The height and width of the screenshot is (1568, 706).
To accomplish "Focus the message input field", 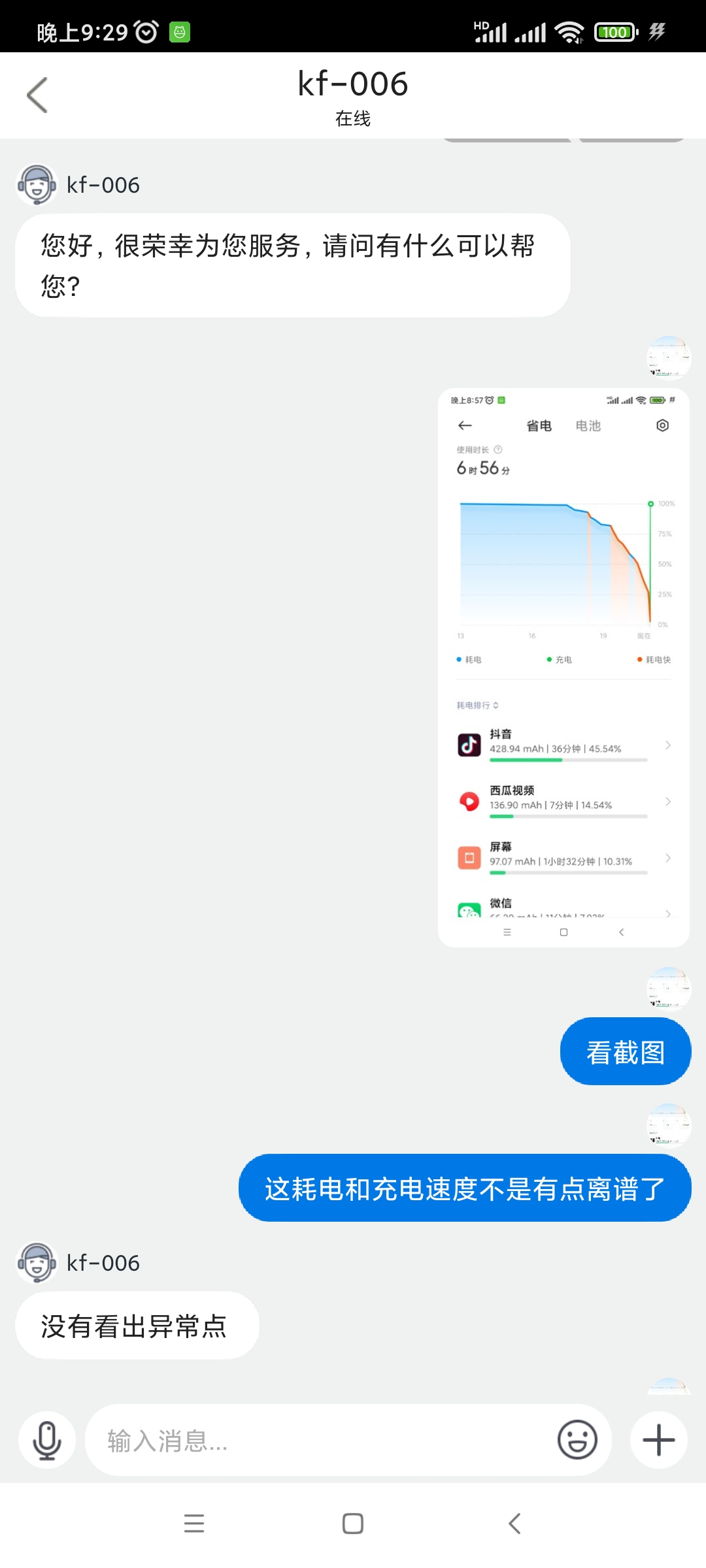I will [320, 1440].
